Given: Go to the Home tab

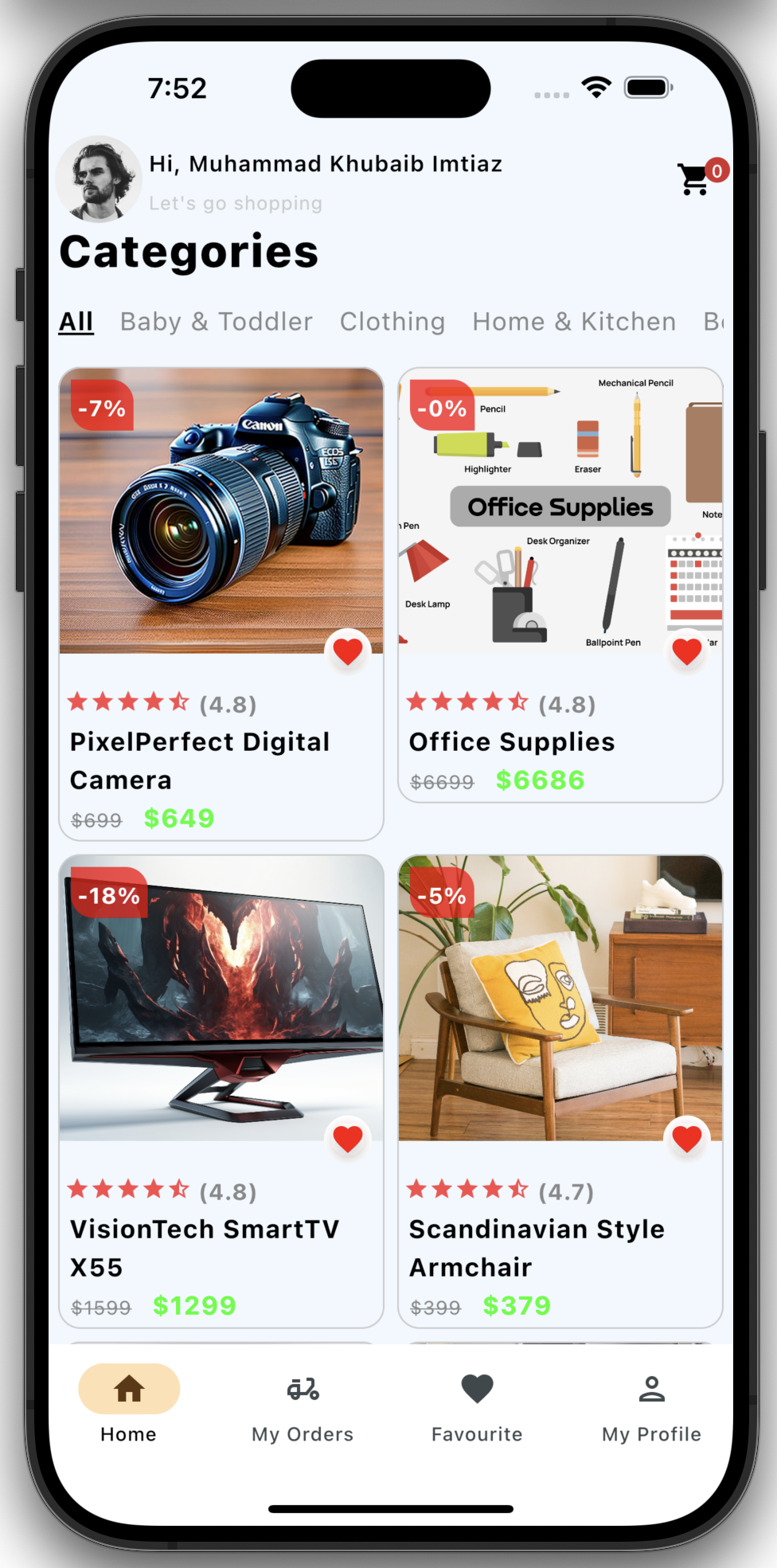Looking at the screenshot, I should [129, 1405].
